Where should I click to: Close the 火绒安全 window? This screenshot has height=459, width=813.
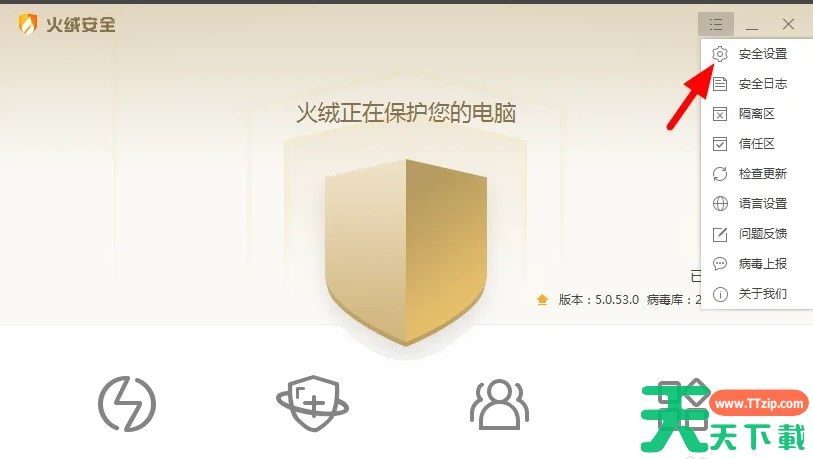click(x=788, y=23)
